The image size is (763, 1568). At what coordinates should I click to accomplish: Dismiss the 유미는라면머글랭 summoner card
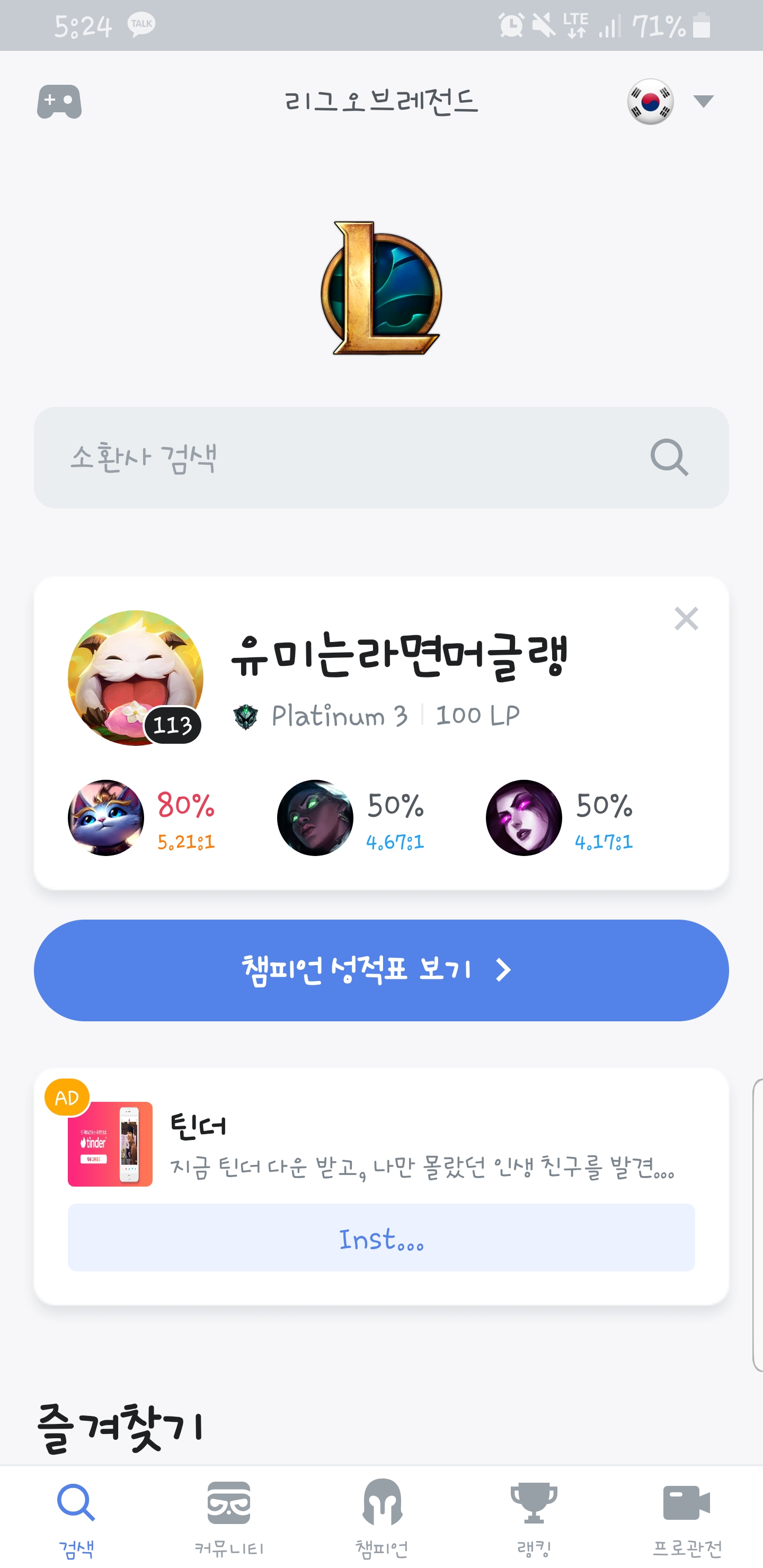(686, 619)
